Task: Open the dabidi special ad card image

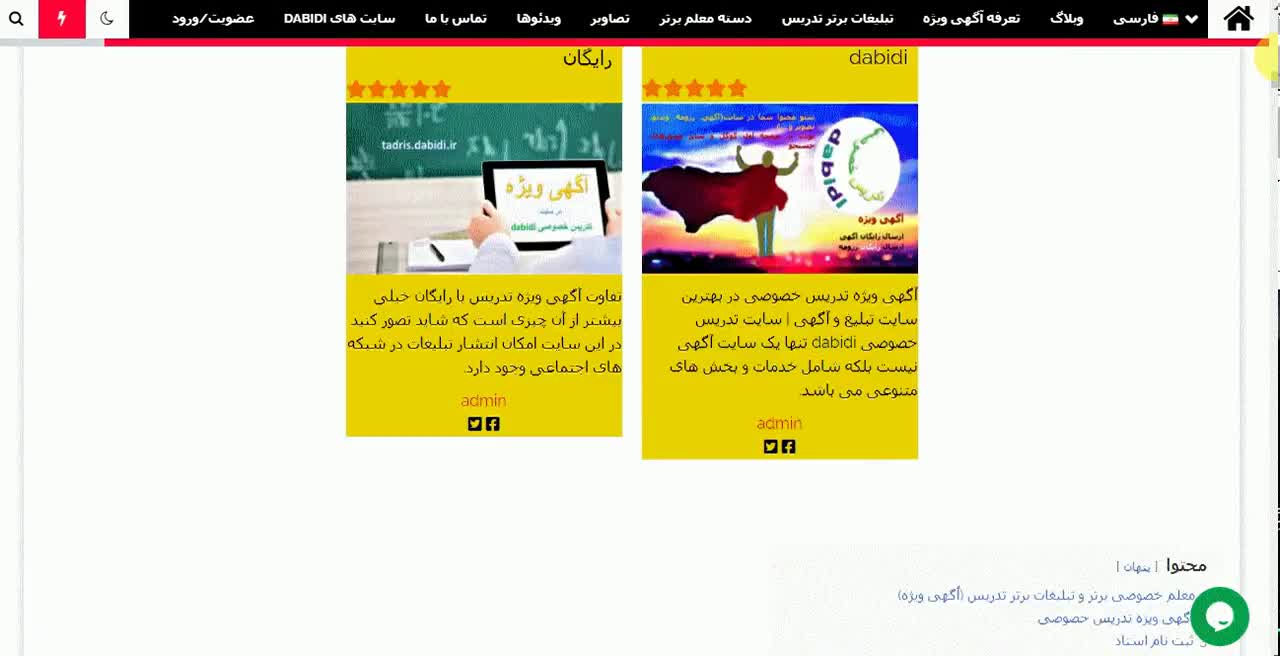Action: 779,188
